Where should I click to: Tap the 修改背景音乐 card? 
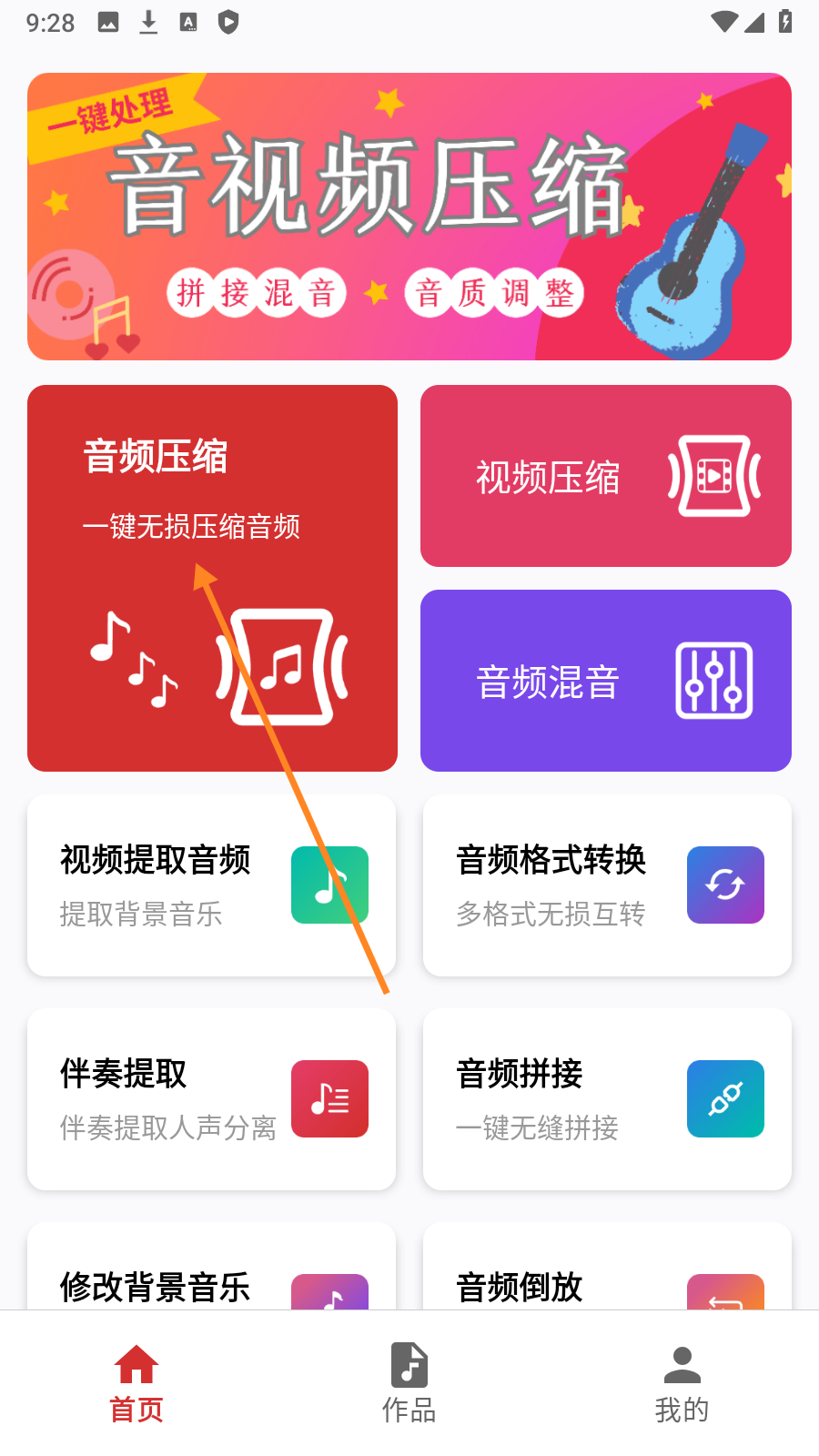(x=211, y=1267)
